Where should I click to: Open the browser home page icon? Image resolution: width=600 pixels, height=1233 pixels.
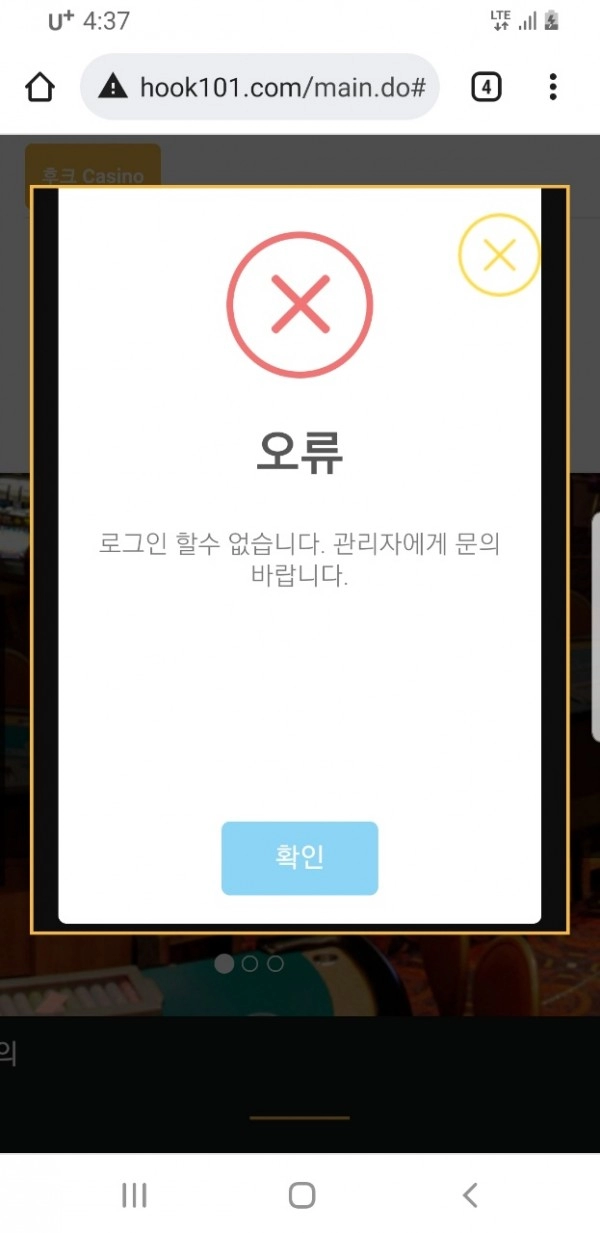tap(40, 87)
